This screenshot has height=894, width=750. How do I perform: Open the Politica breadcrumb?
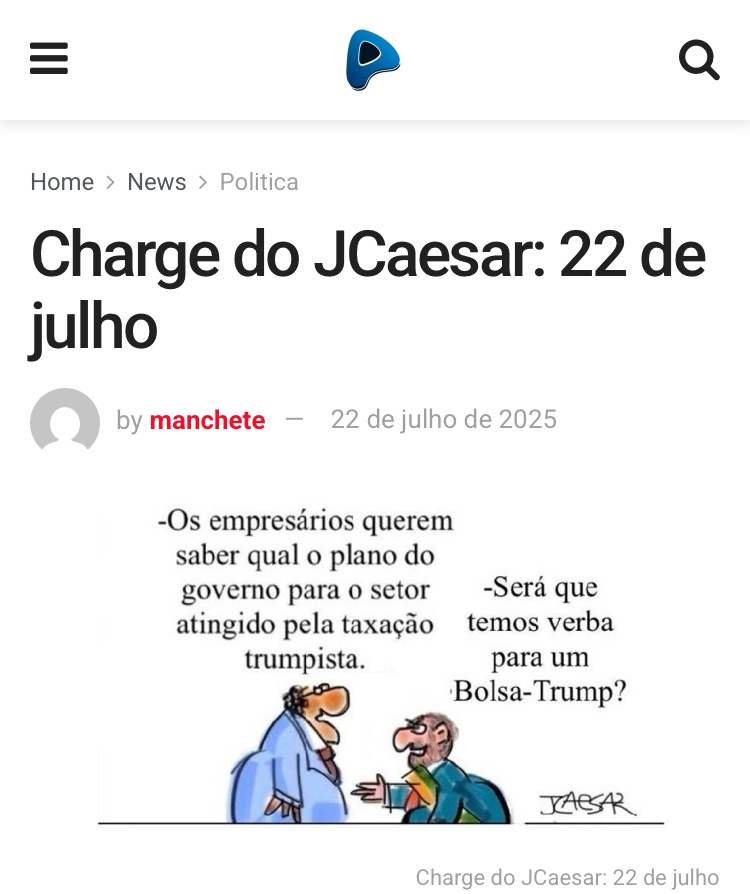(259, 182)
